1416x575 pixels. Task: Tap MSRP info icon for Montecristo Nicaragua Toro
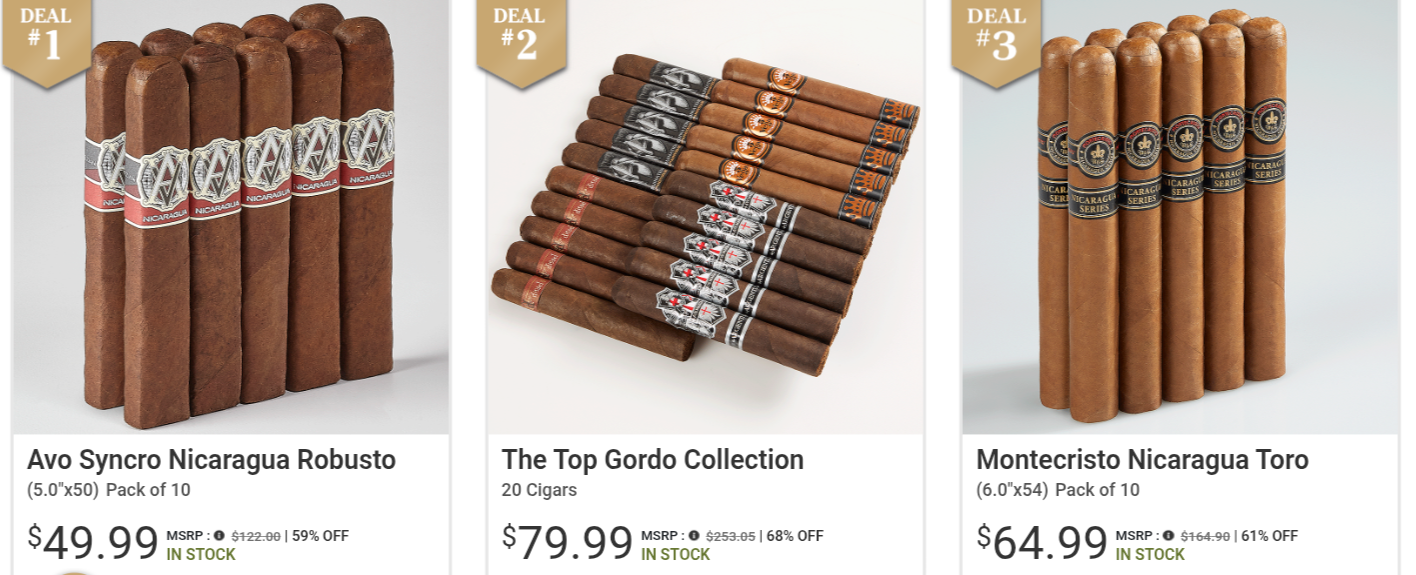[1168, 536]
